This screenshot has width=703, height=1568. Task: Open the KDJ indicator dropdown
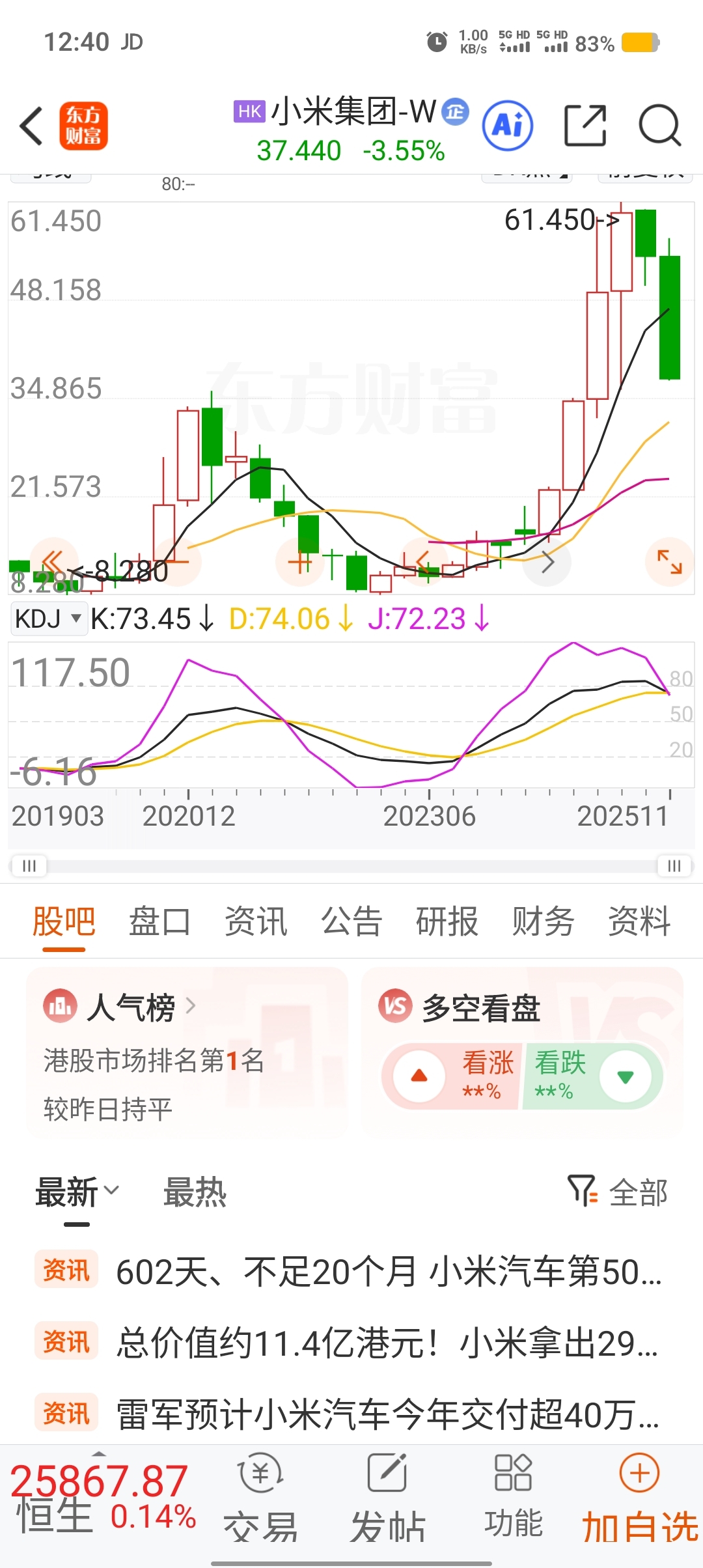click(x=49, y=619)
